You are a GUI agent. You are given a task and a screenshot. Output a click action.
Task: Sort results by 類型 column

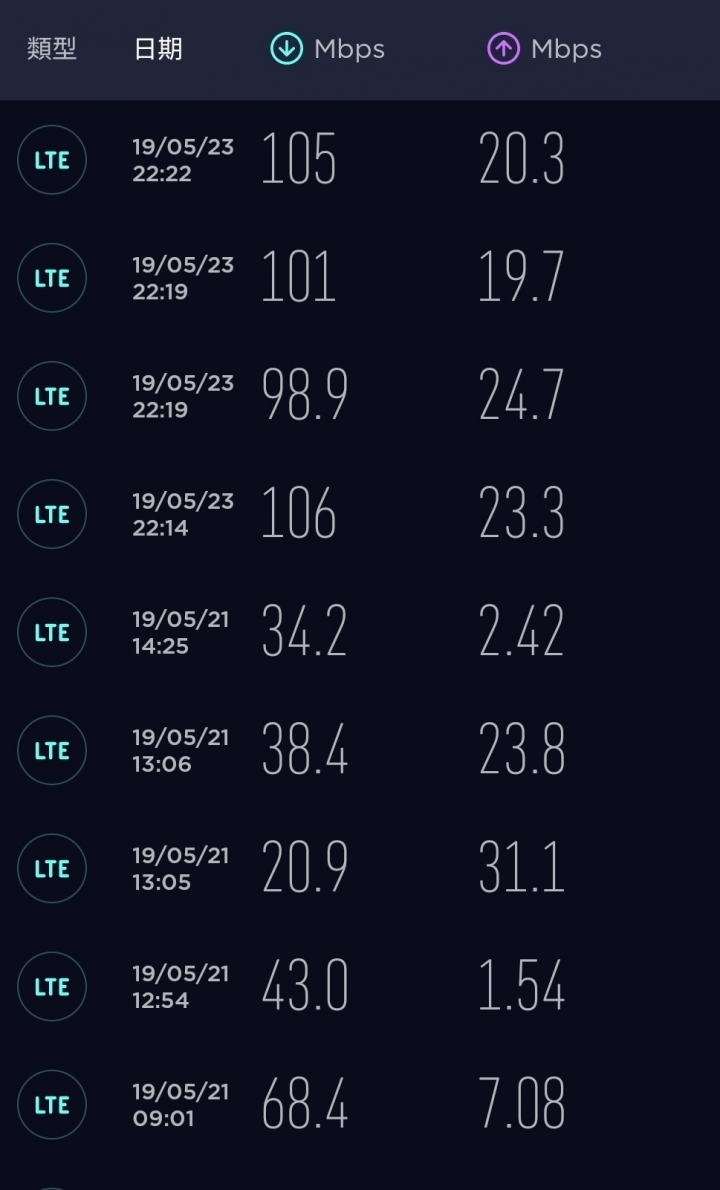(x=52, y=49)
